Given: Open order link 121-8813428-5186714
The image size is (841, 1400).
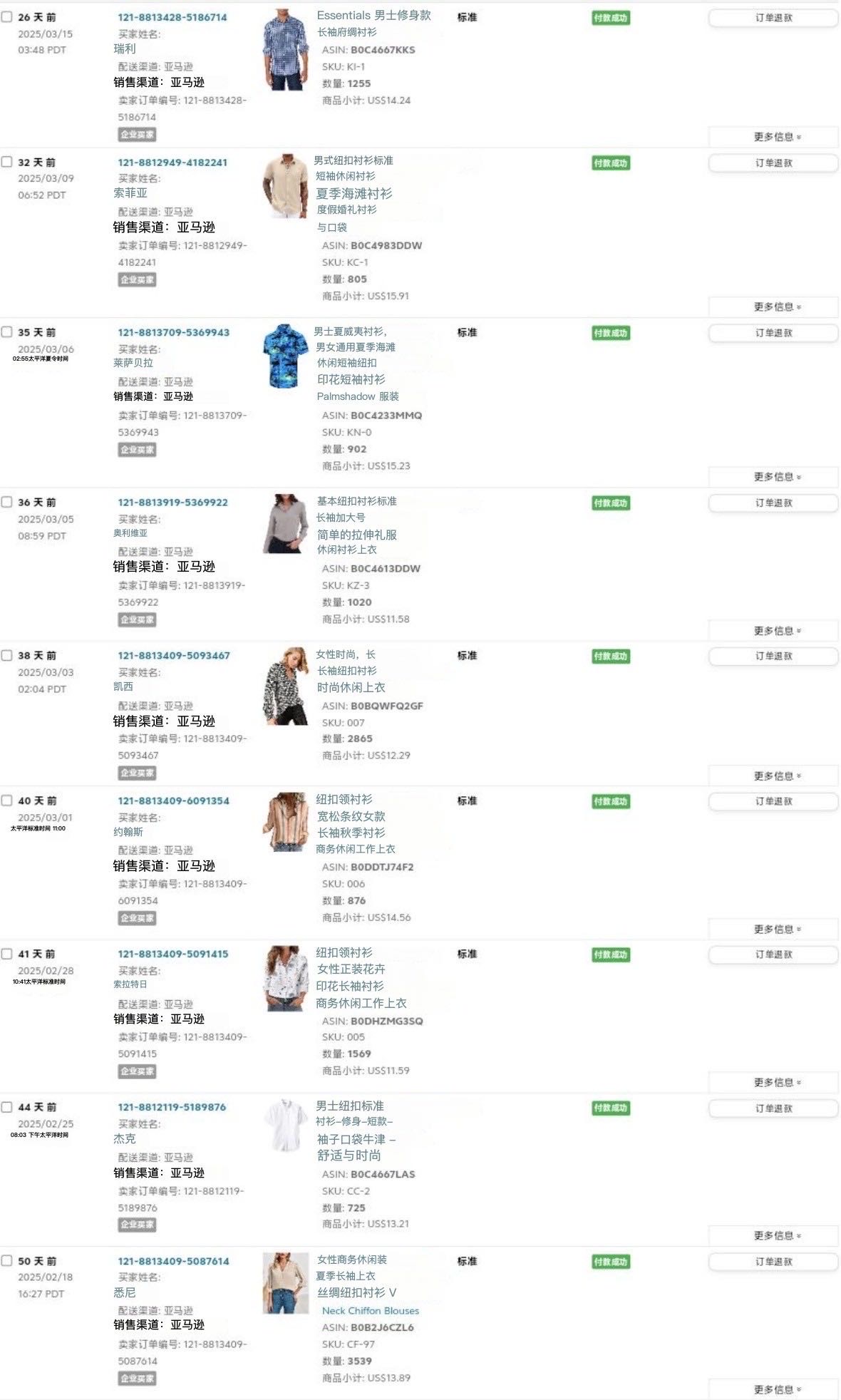Looking at the screenshot, I should coord(172,17).
